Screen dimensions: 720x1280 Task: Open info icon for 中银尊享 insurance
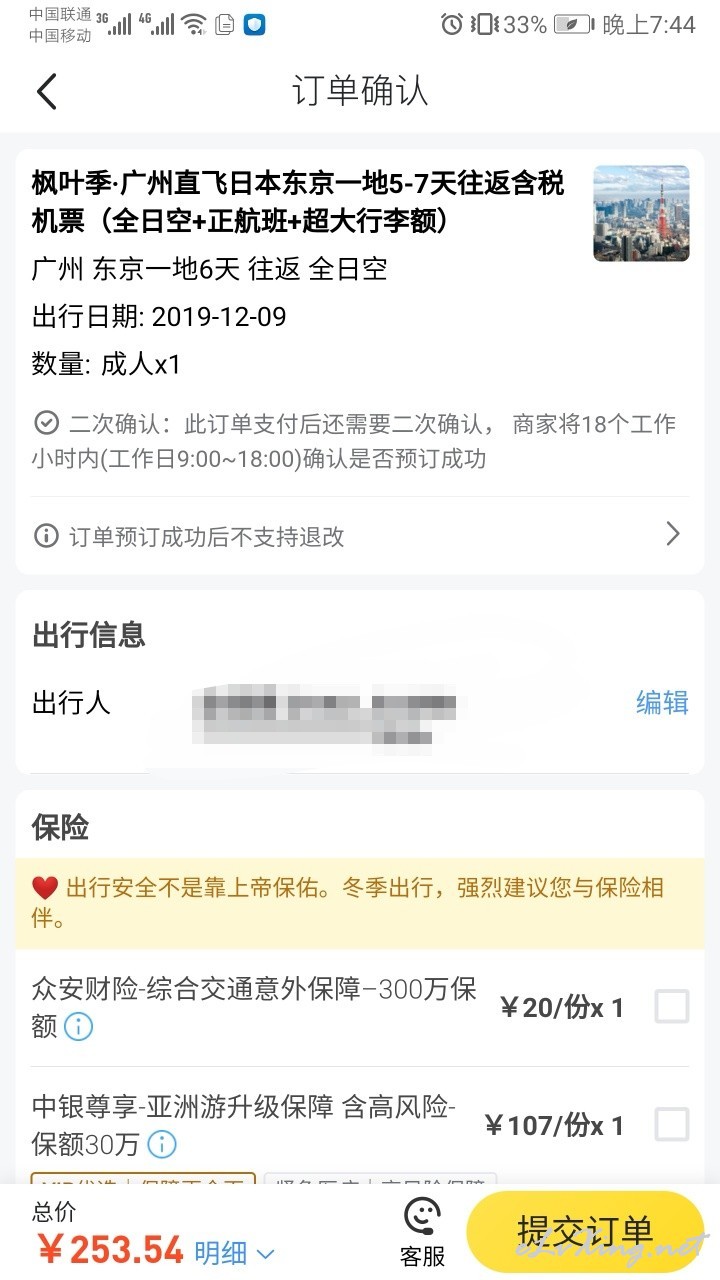click(162, 1143)
